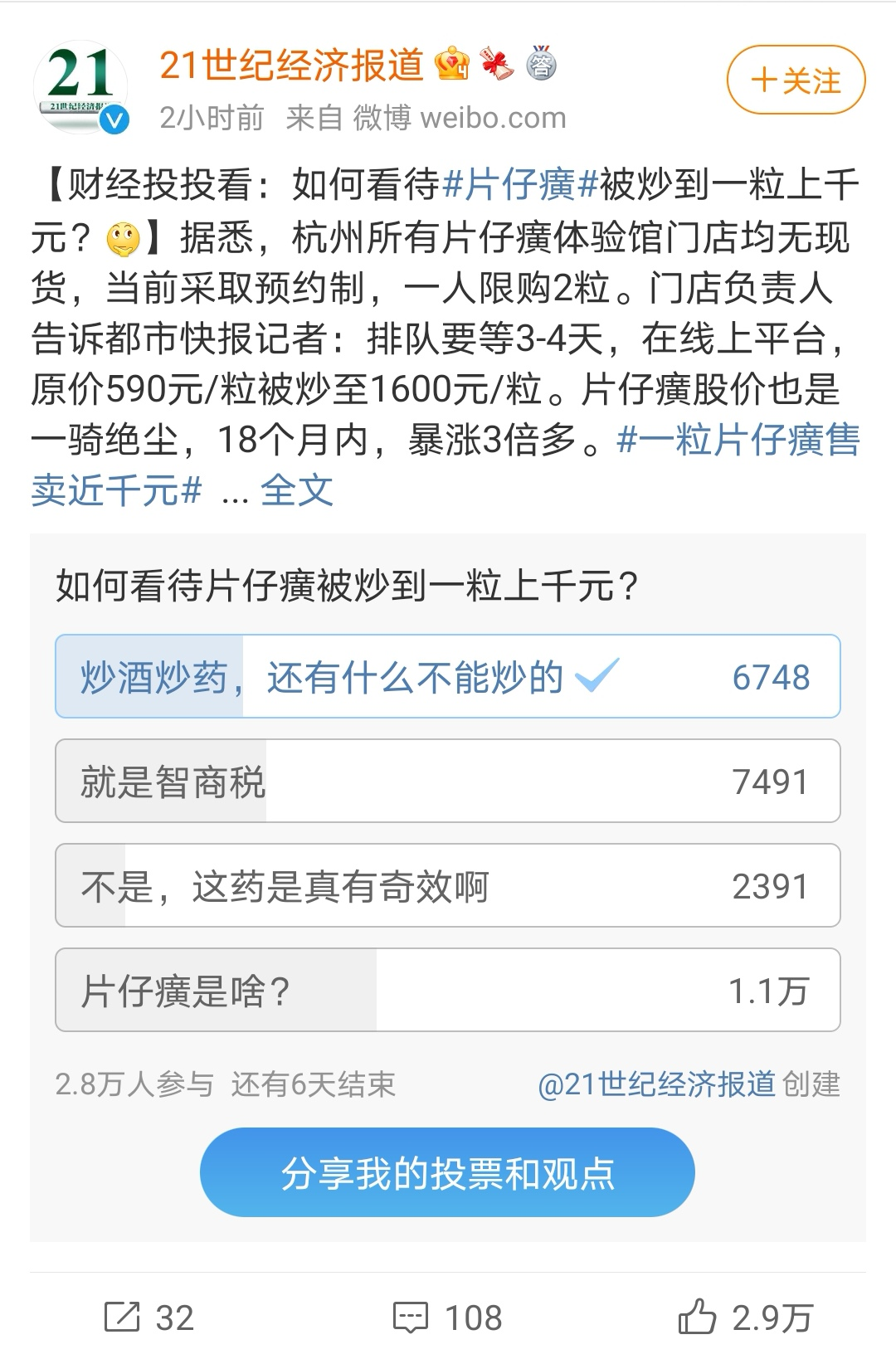This screenshot has width=896, height=1359.
Task: Select poll option 炒酒炒药，还有什么不能炒的
Action: (447, 677)
